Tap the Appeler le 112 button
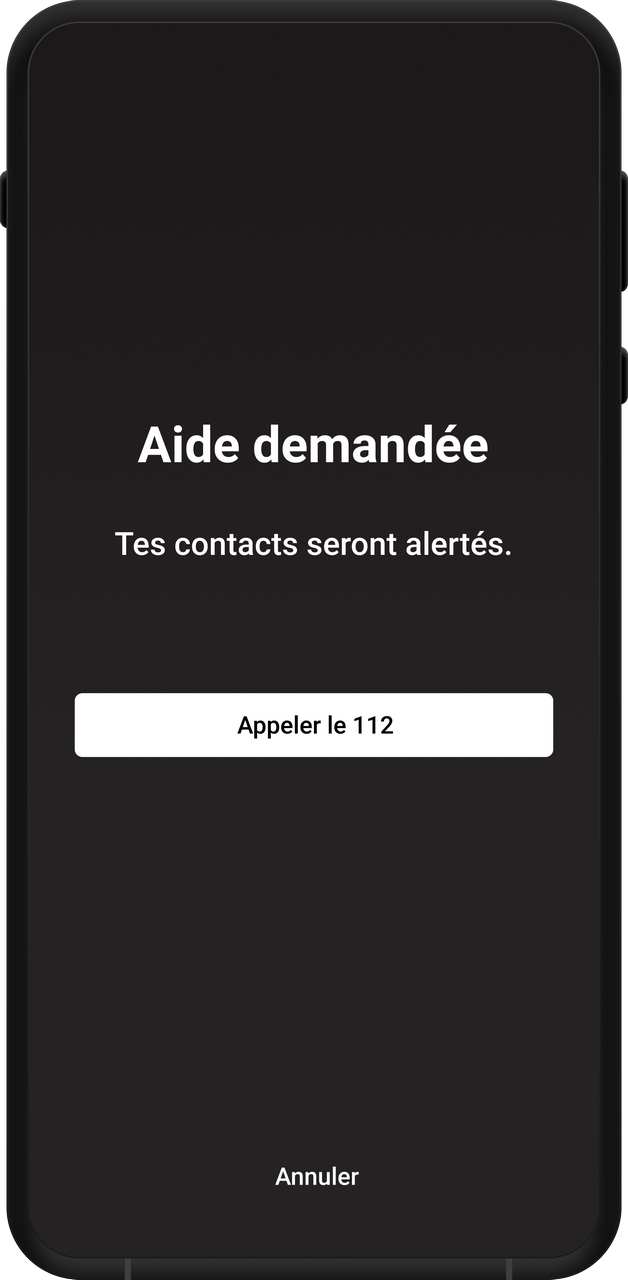This screenshot has height=1280, width=628. tap(314, 725)
